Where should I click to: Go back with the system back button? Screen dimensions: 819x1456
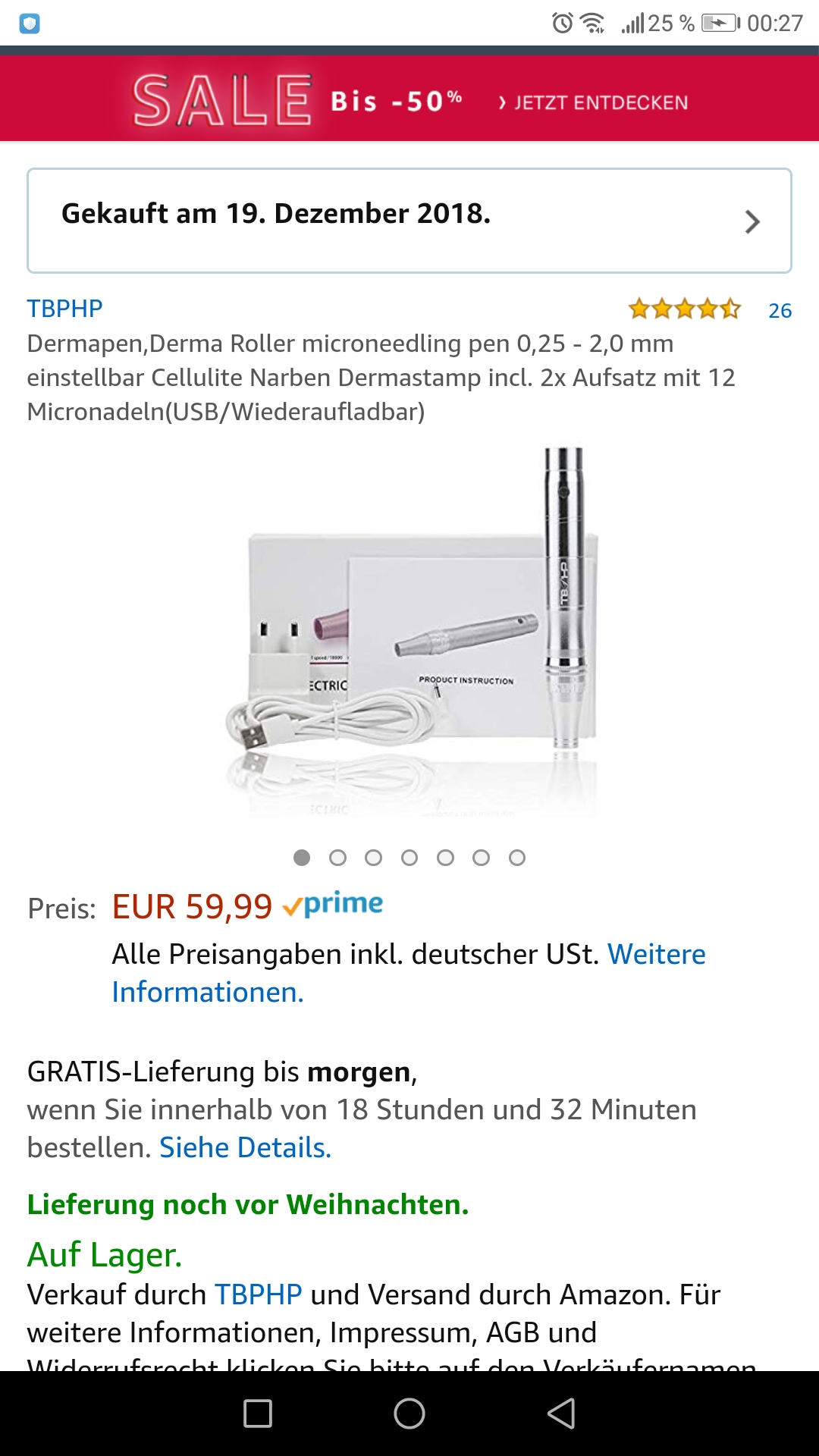561,1414
